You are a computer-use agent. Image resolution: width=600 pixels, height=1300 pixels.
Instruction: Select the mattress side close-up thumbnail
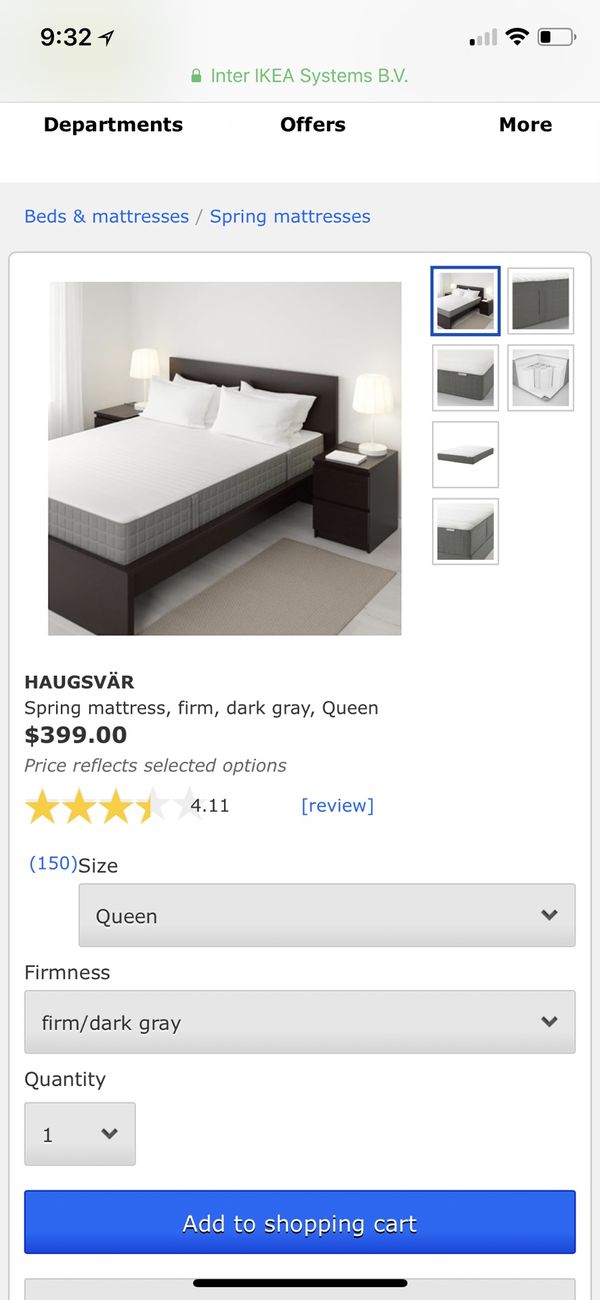click(541, 301)
